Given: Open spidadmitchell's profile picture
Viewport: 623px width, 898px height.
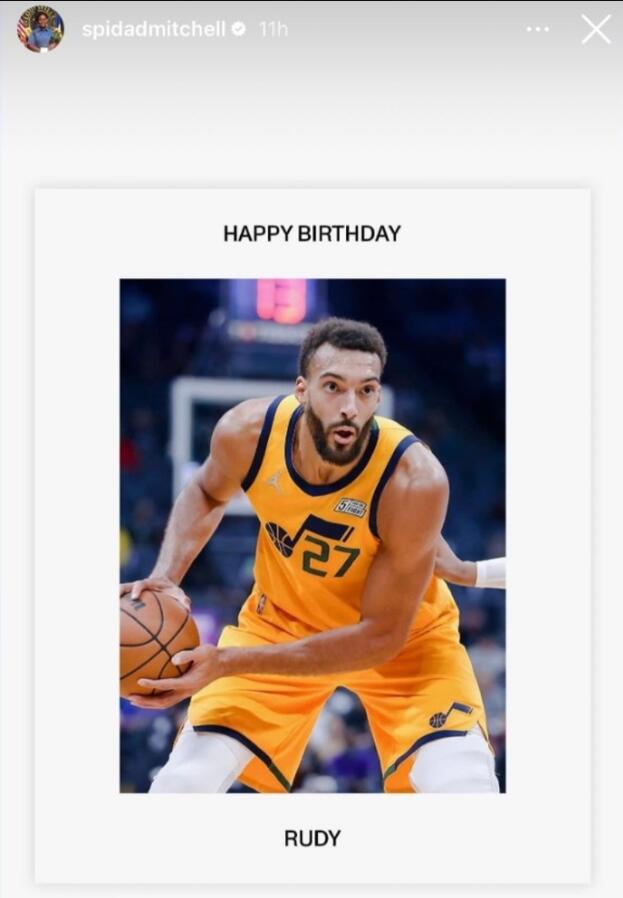Looking at the screenshot, I should point(40,29).
